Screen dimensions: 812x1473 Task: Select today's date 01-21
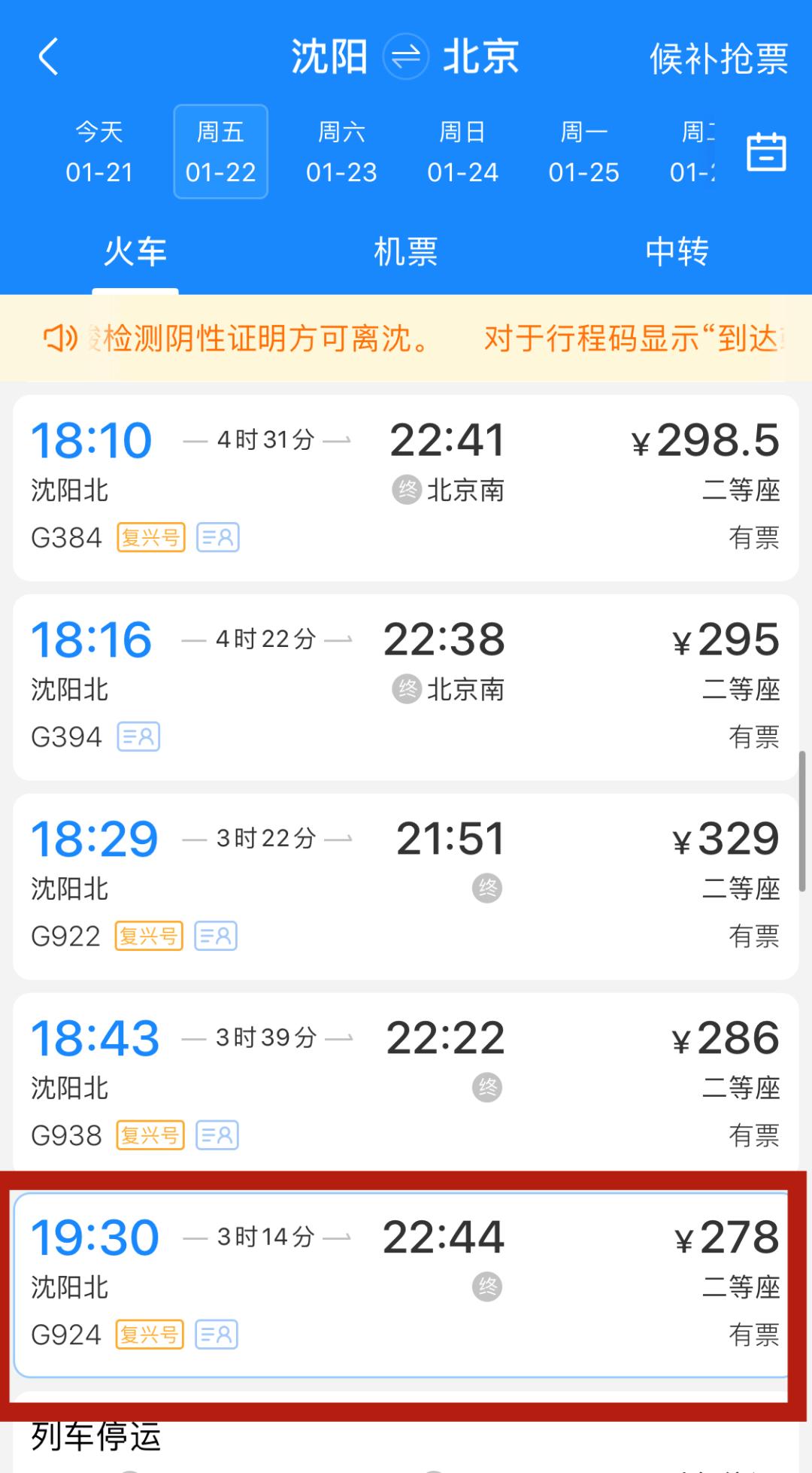(x=99, y=152)
